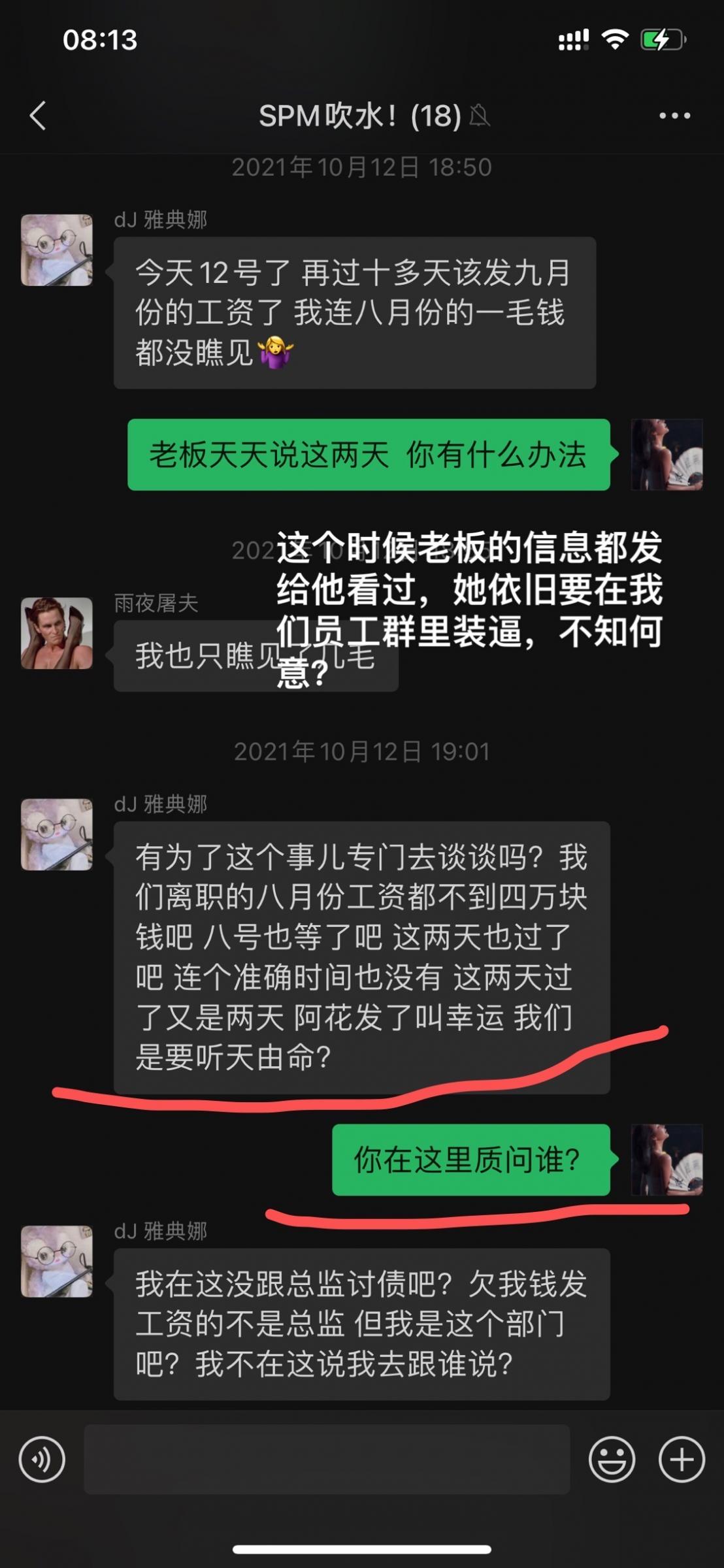Open the emoji sticker panel
724x1568 pixels.
tap(612, 1459)
